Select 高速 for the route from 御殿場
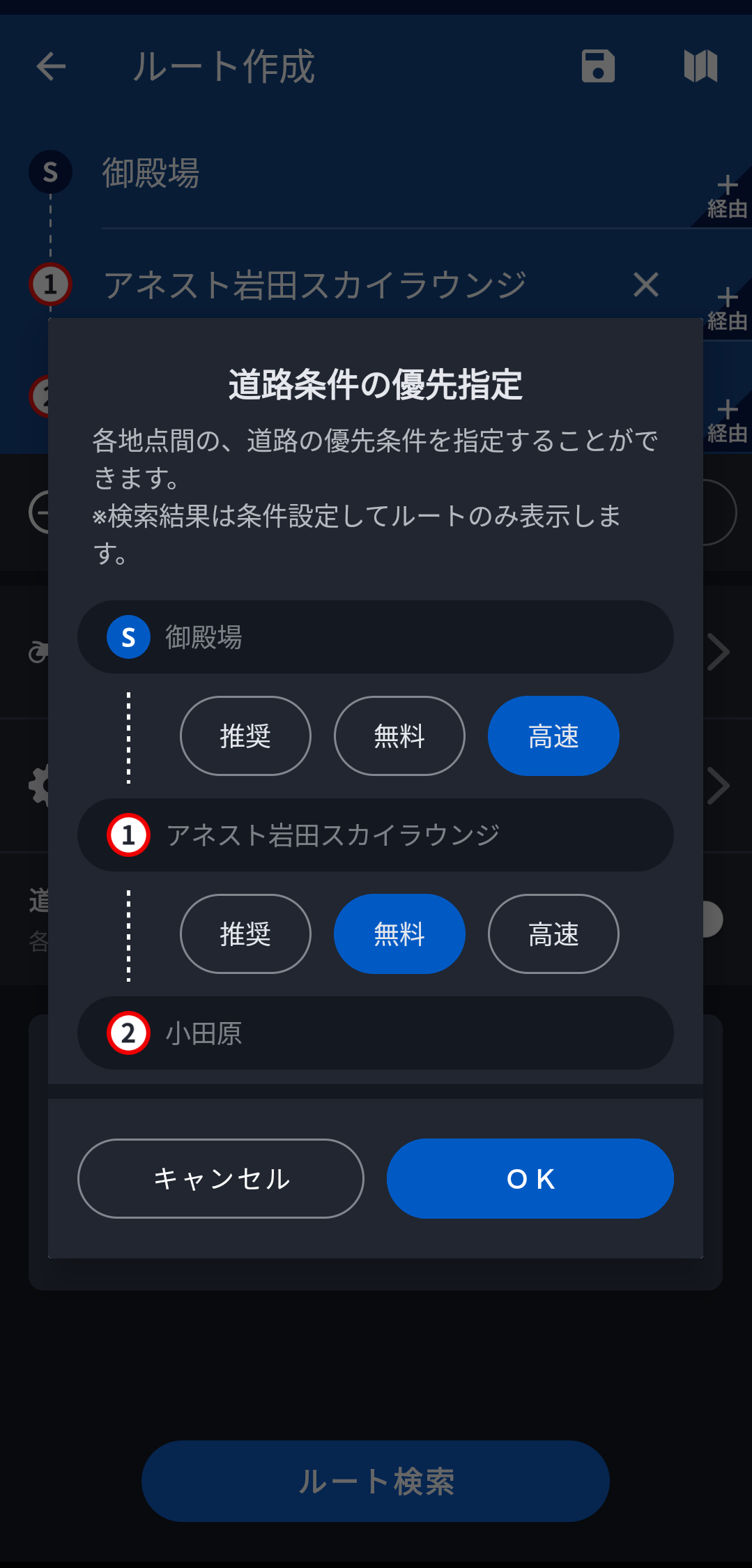This screenshot has height=1568, width=752. pos(553,736)
